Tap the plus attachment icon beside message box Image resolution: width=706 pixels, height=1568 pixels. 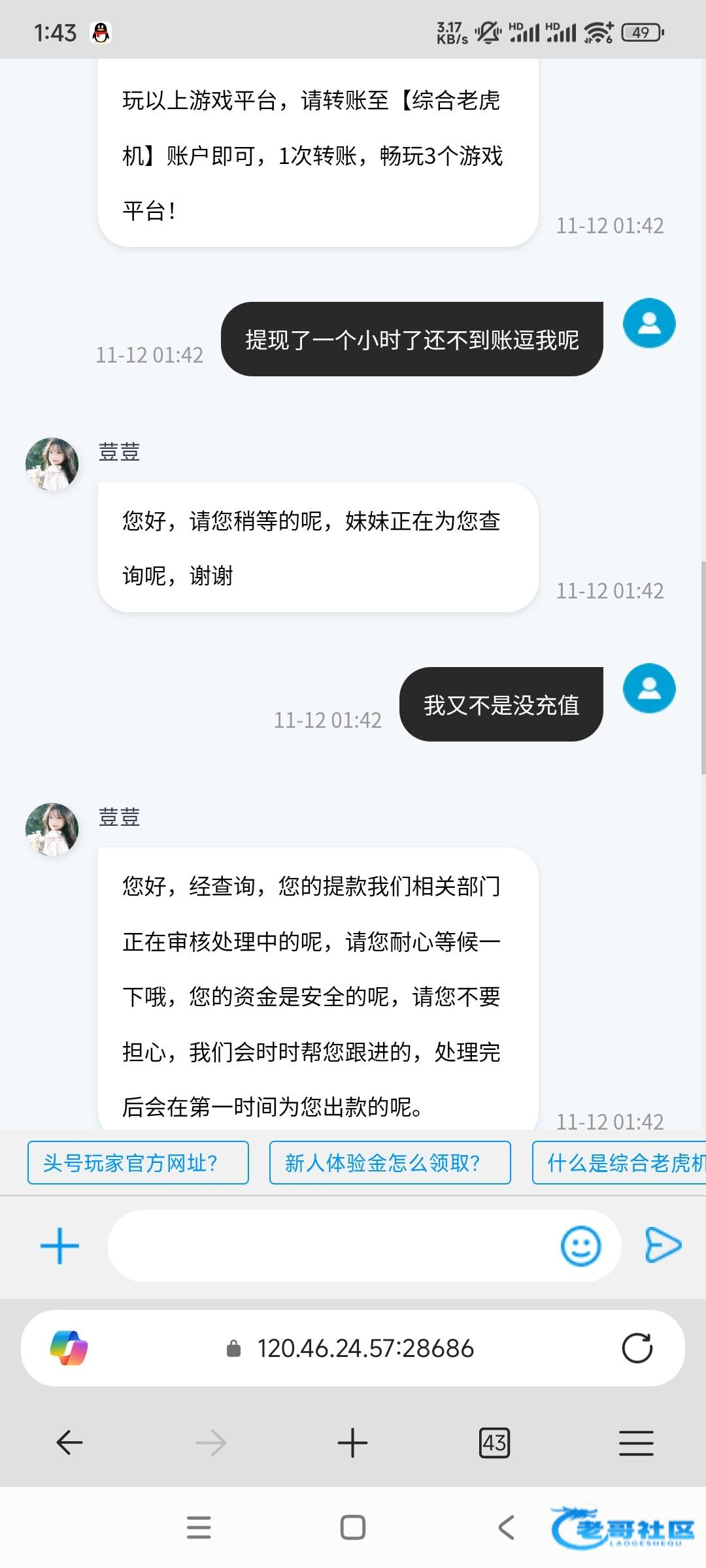[59, 1246]
